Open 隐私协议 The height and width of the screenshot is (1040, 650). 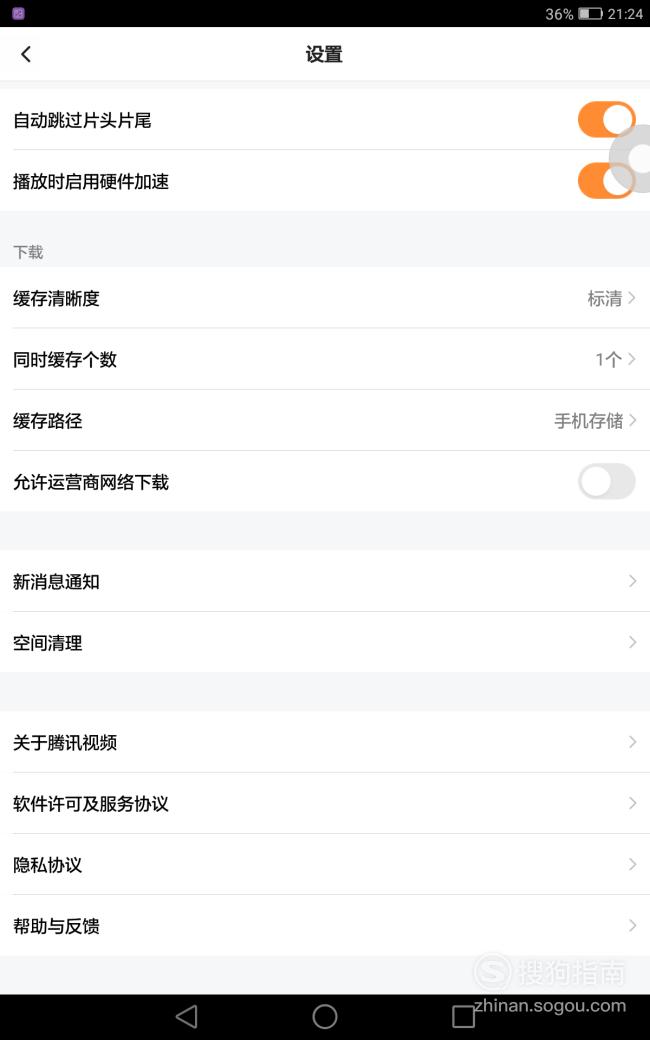click(x=325, y=864)
